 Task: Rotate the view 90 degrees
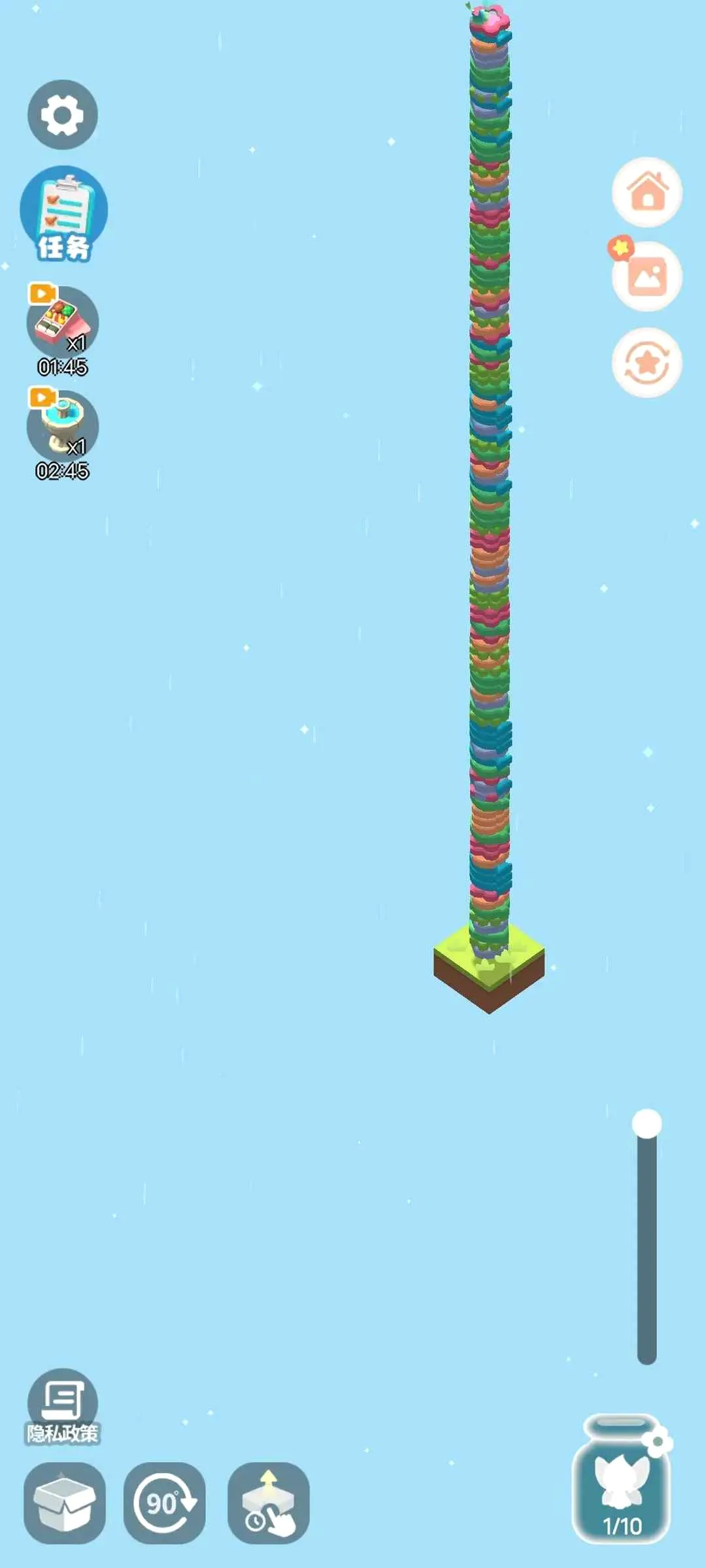[164, 1503]
